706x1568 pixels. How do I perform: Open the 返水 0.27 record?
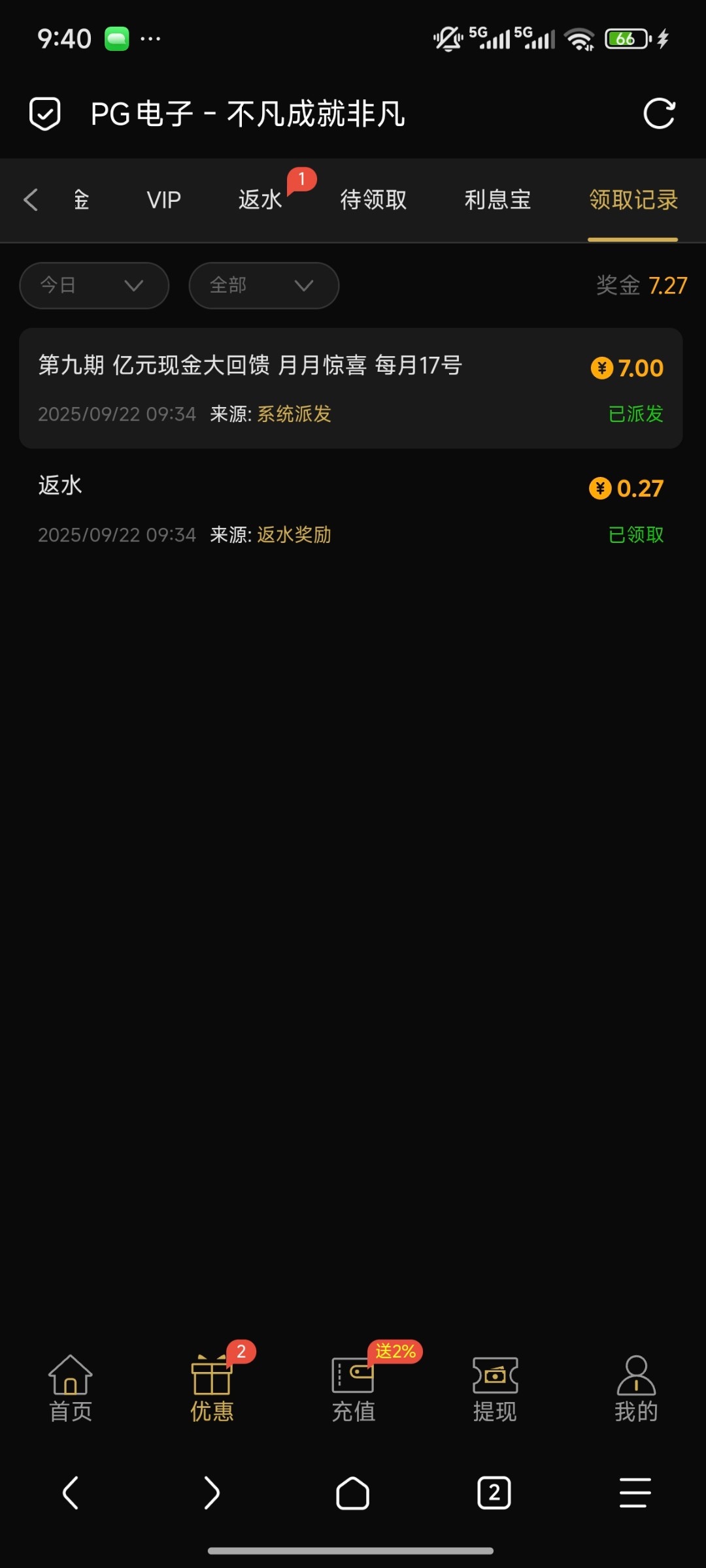tap(350, 509)
